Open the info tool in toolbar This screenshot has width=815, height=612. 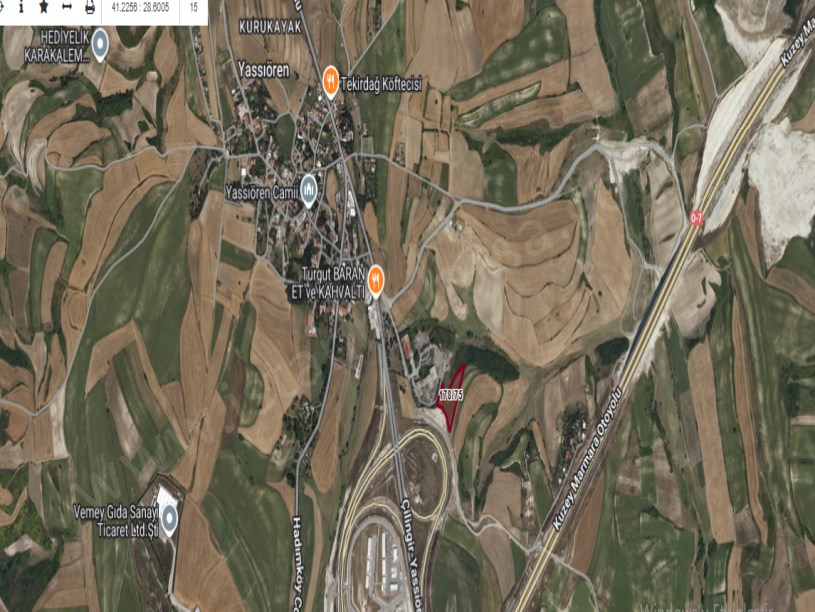point(21,7)
